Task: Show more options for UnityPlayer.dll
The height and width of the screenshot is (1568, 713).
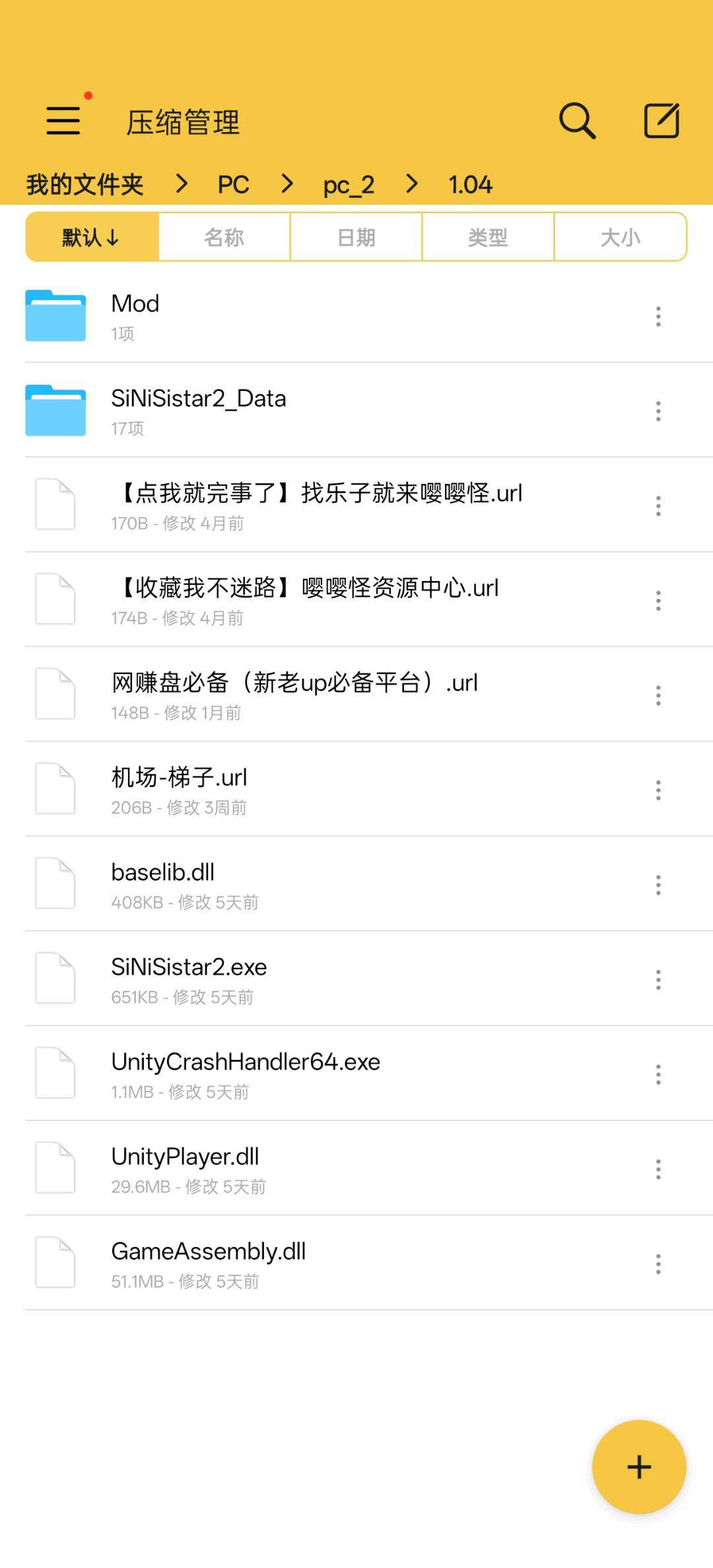Action: click(658, 1169)
